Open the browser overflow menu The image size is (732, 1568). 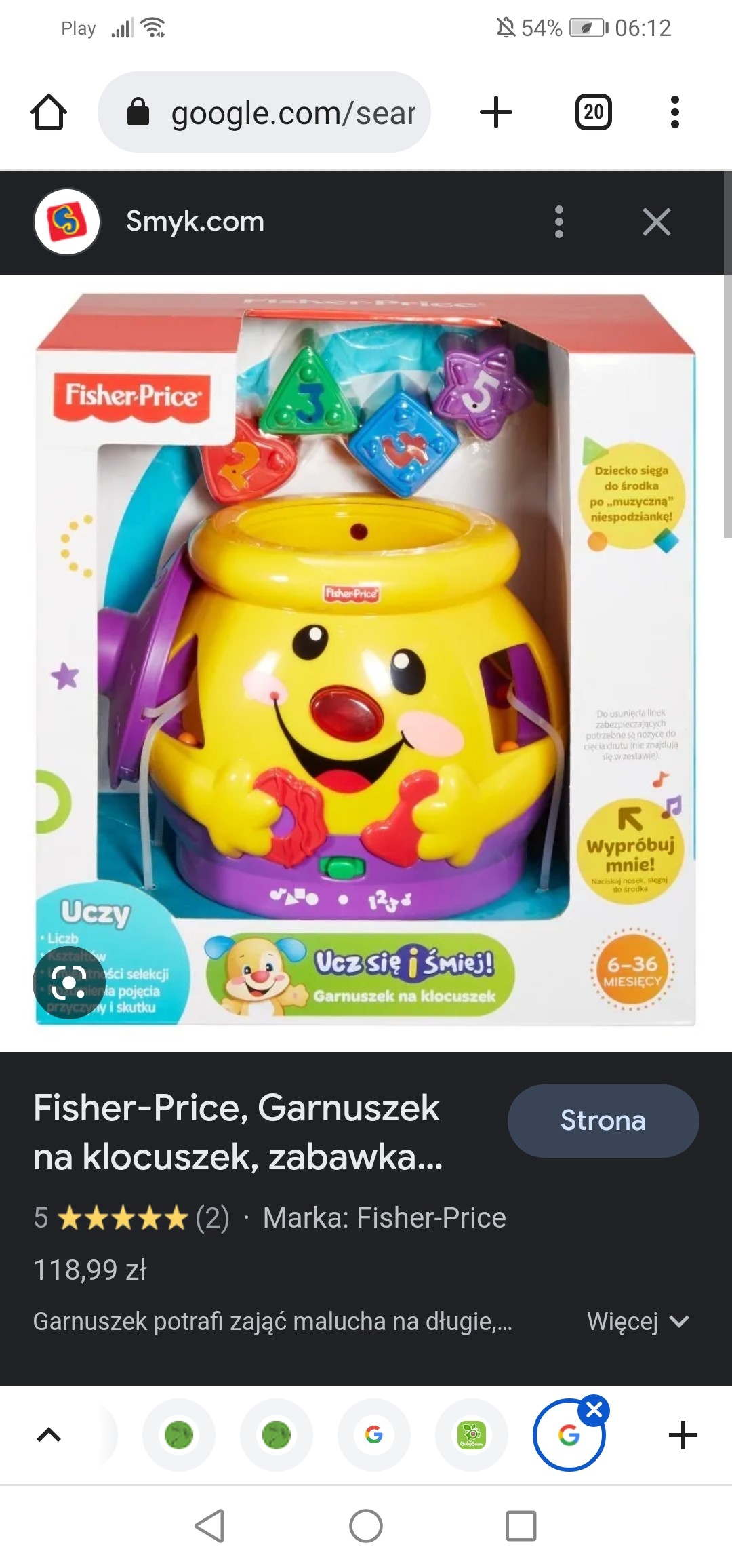[674, 112]
